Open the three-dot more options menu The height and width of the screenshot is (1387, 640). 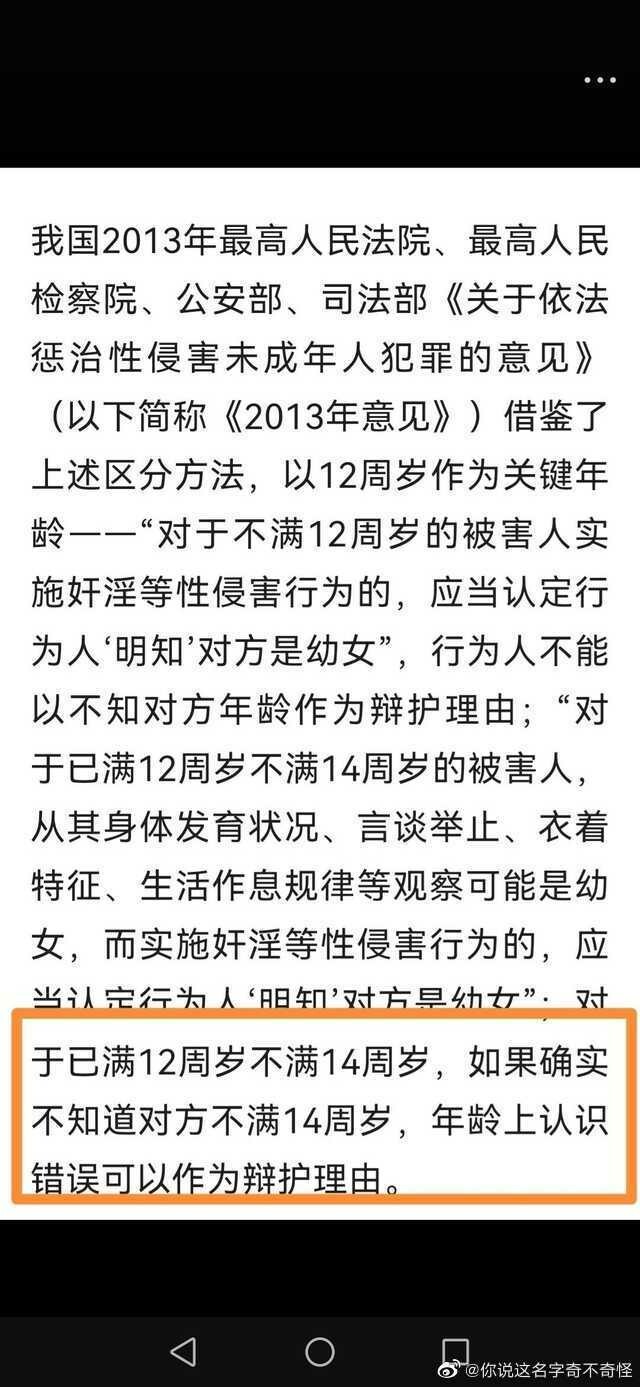[599, 79]
